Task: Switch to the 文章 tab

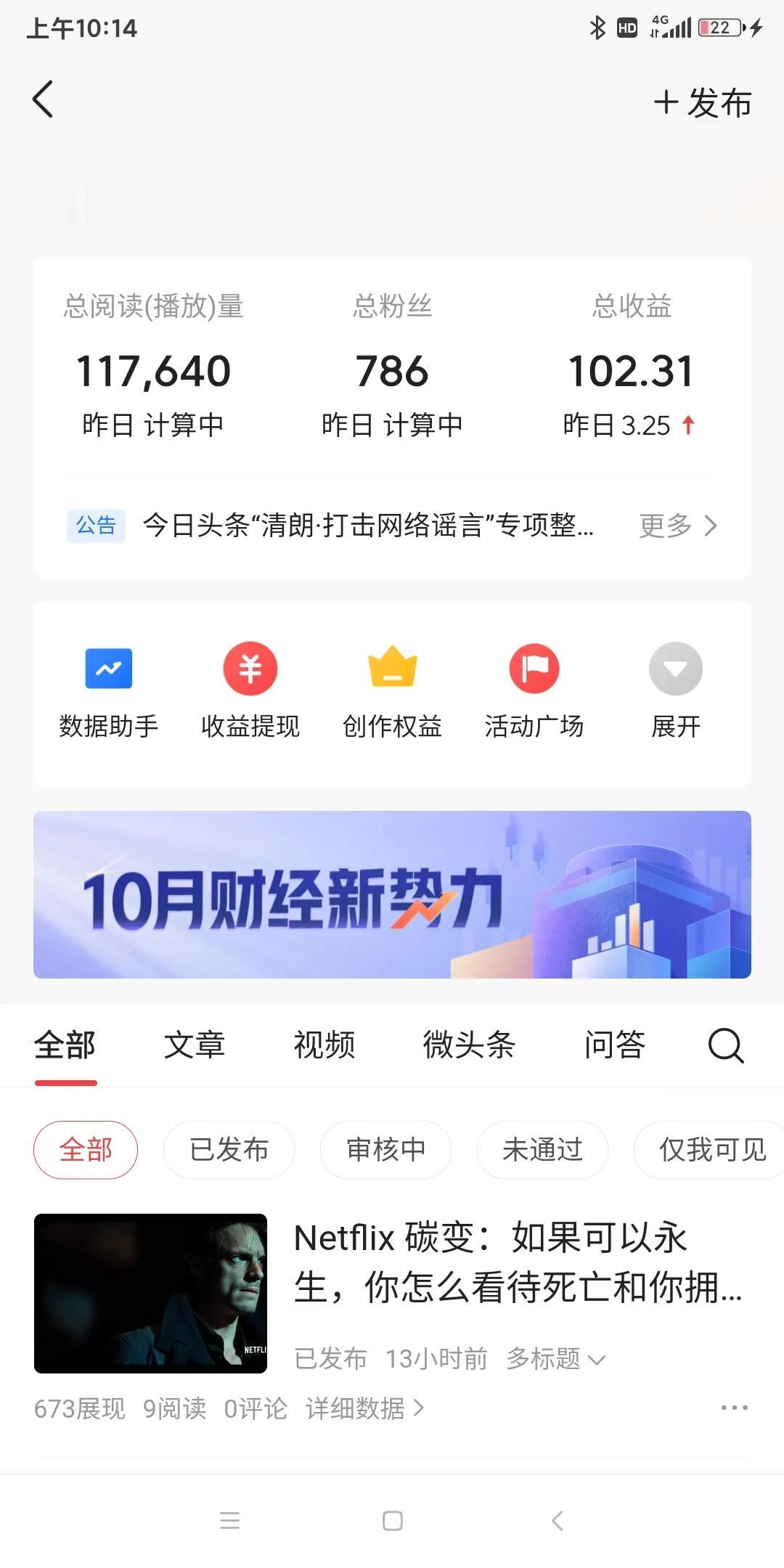Action: coord(195,1045)
